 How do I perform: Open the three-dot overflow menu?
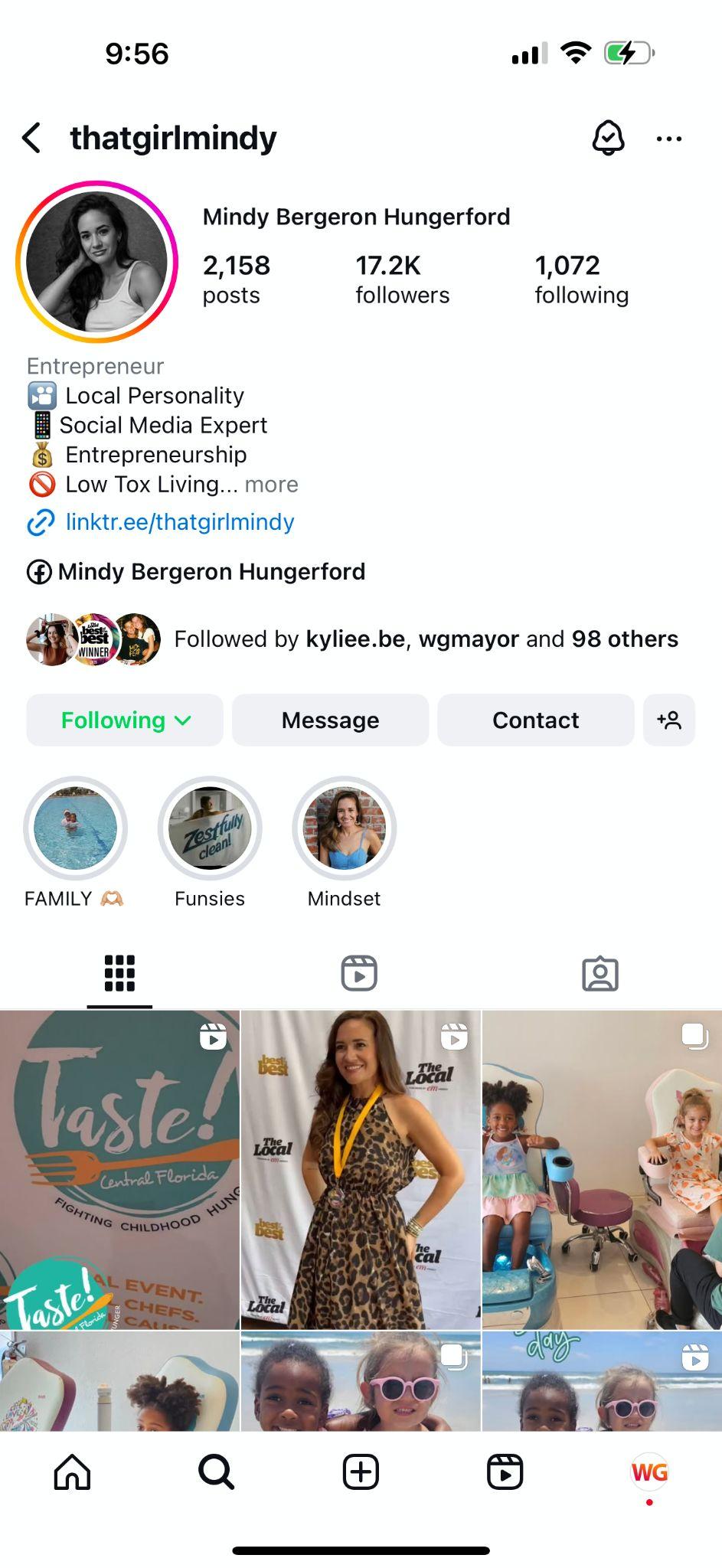tap(668, 139)
